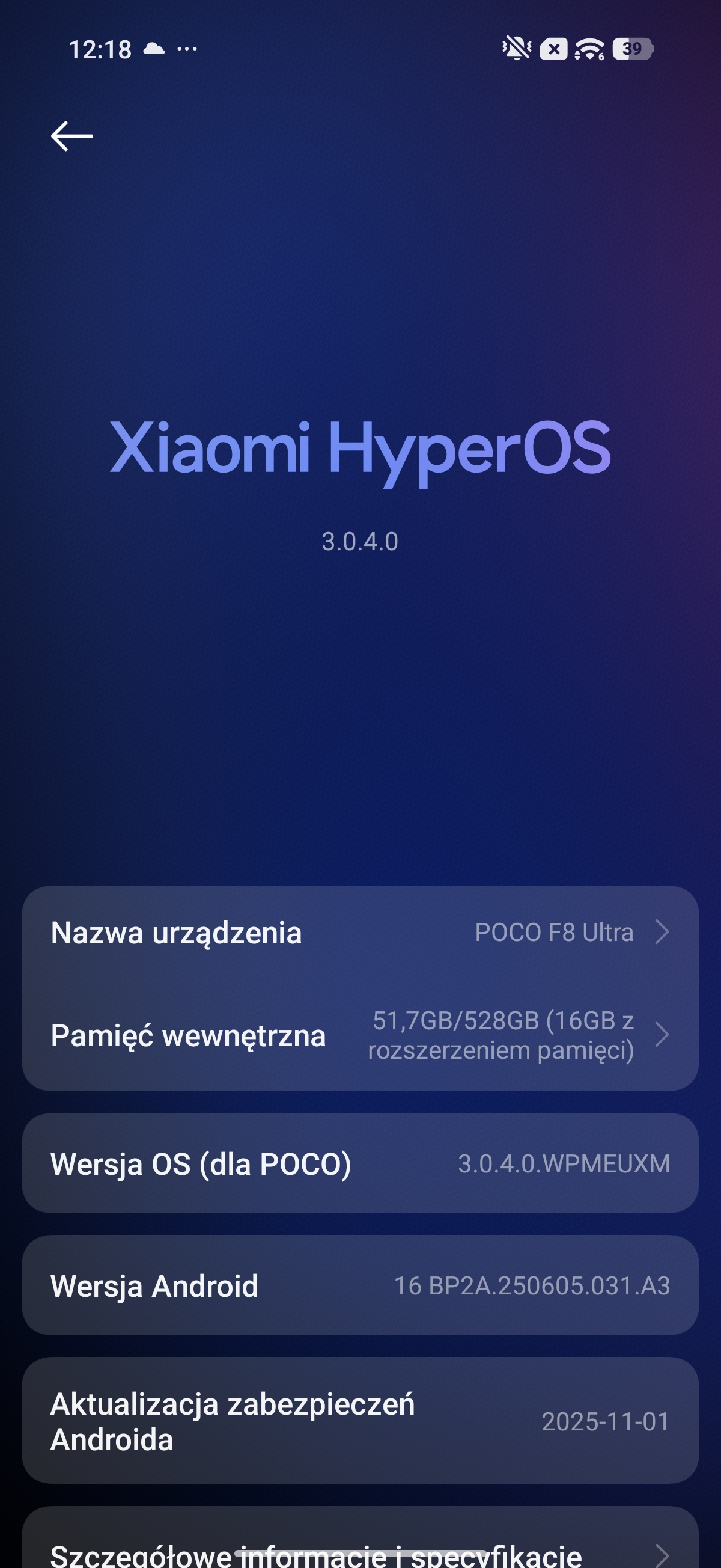Tap the Wersja OS (dla POCO) row

[x=359, y=1163]
